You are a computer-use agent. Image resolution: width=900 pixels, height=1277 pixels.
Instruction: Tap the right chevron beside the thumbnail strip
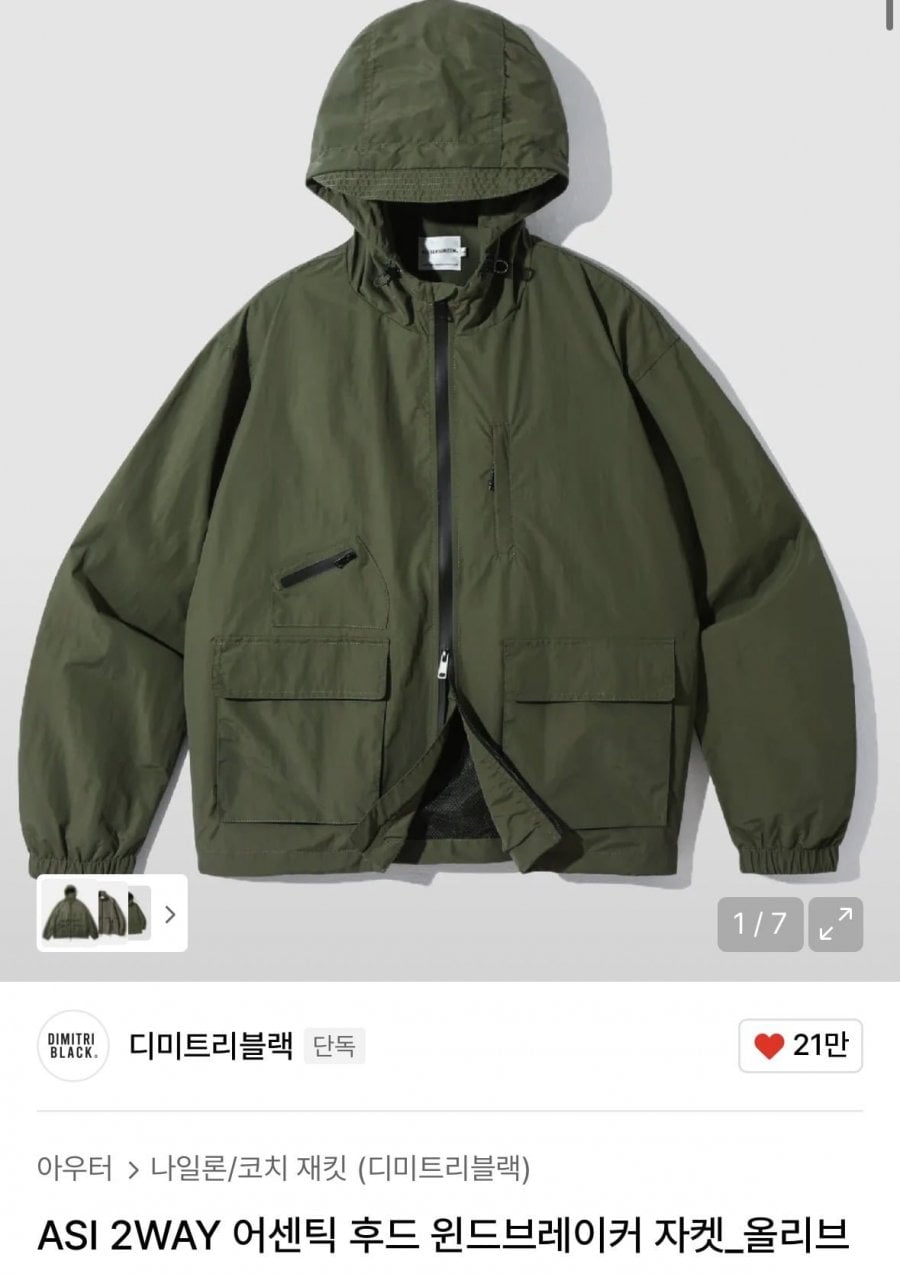tap(172, 915)
